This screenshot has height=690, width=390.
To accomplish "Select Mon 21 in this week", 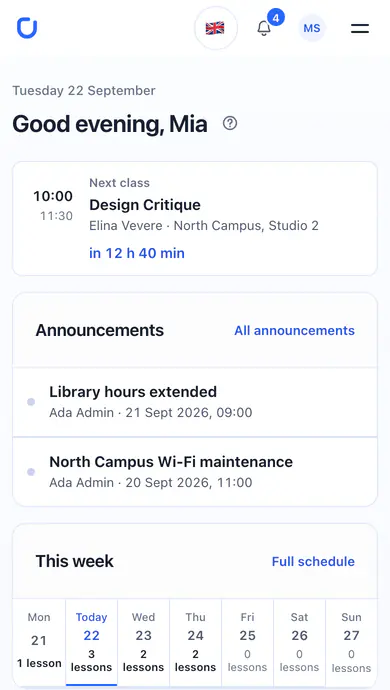I will click(39, 642).
